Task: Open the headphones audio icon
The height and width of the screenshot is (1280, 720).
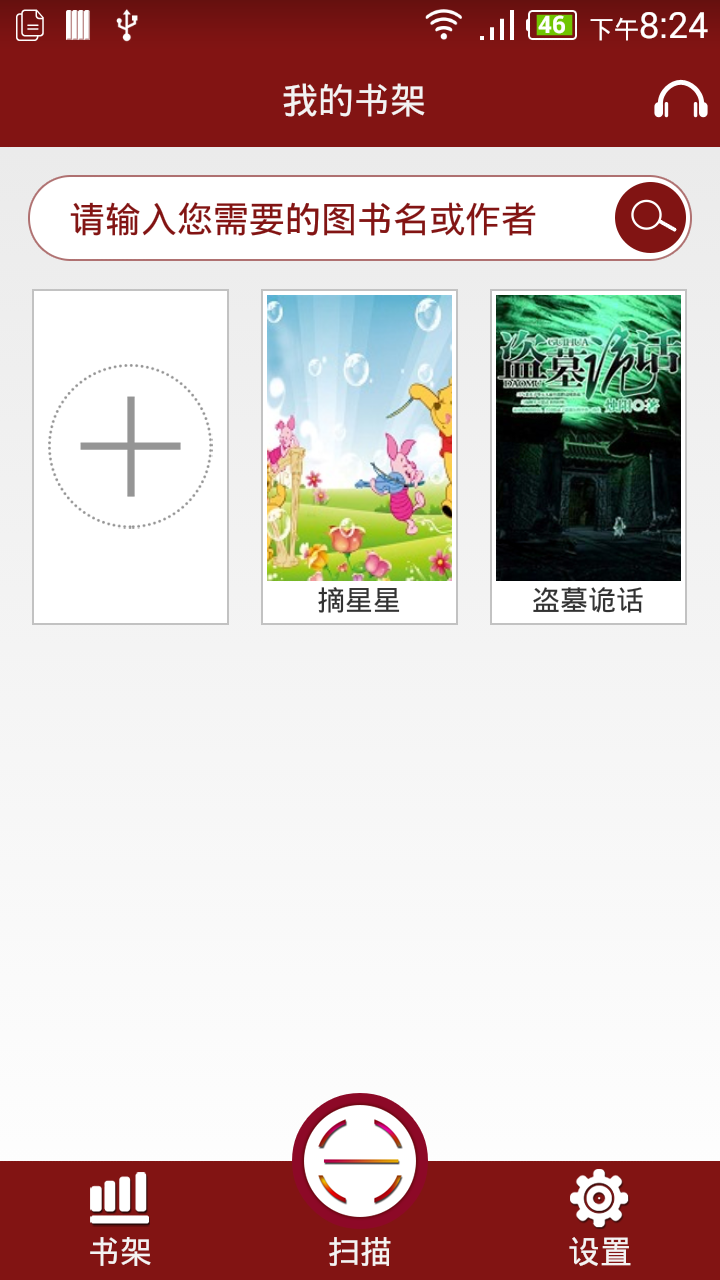Action: pyautogui.click(x=681, y=100)
